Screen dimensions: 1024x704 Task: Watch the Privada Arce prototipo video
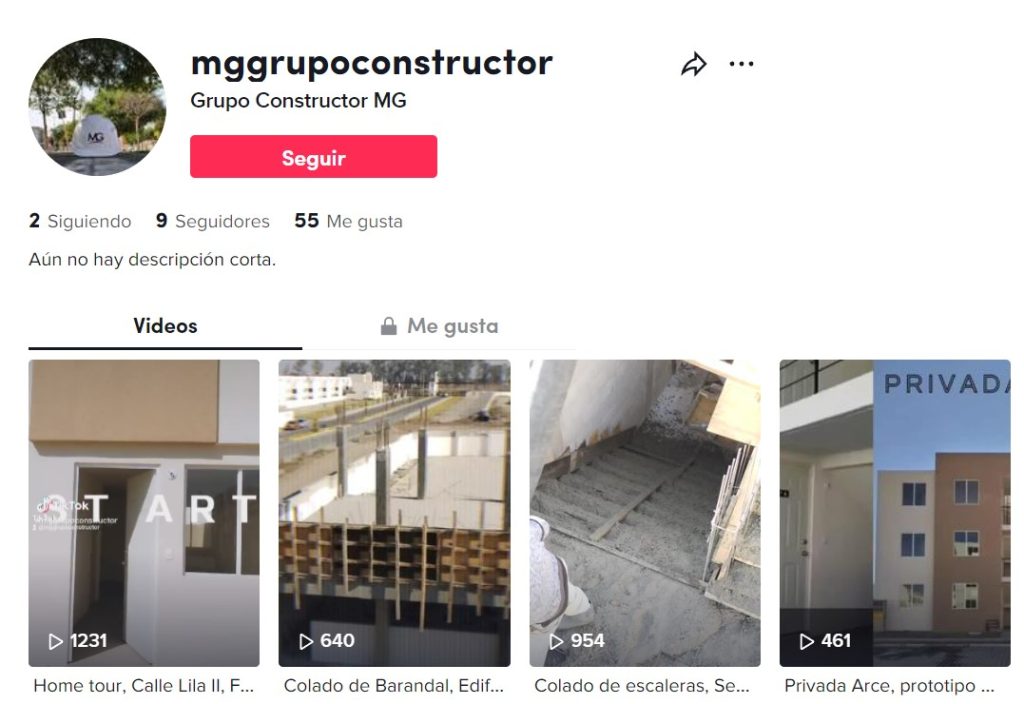pyautogui.click(x=894, y=513)
